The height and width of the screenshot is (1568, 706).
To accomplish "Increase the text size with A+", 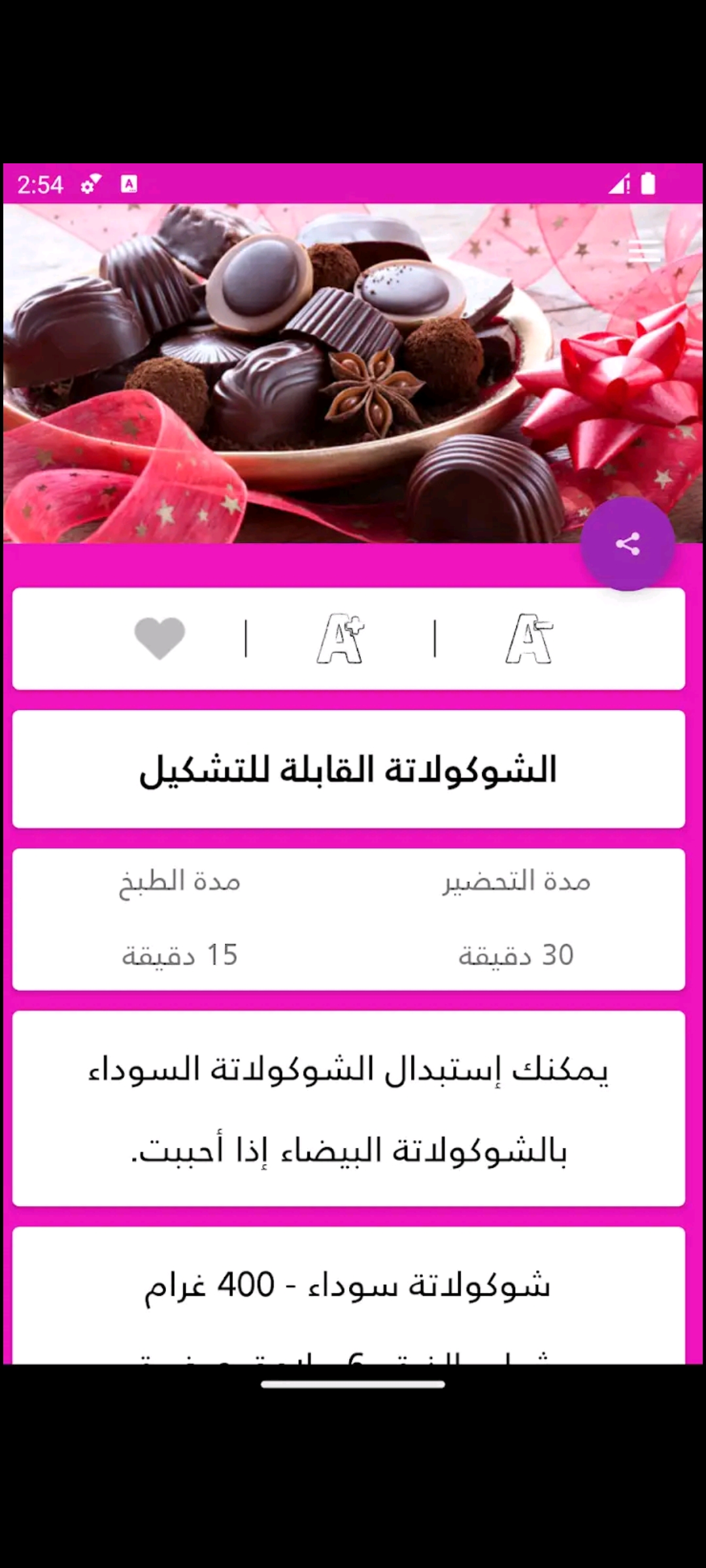I will (x=341, y=638).
